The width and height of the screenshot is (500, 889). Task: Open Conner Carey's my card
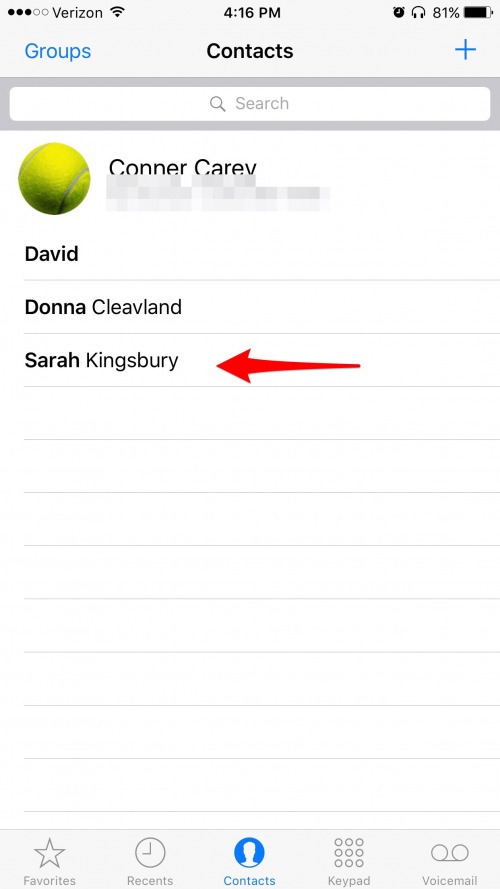coord(250,179)
